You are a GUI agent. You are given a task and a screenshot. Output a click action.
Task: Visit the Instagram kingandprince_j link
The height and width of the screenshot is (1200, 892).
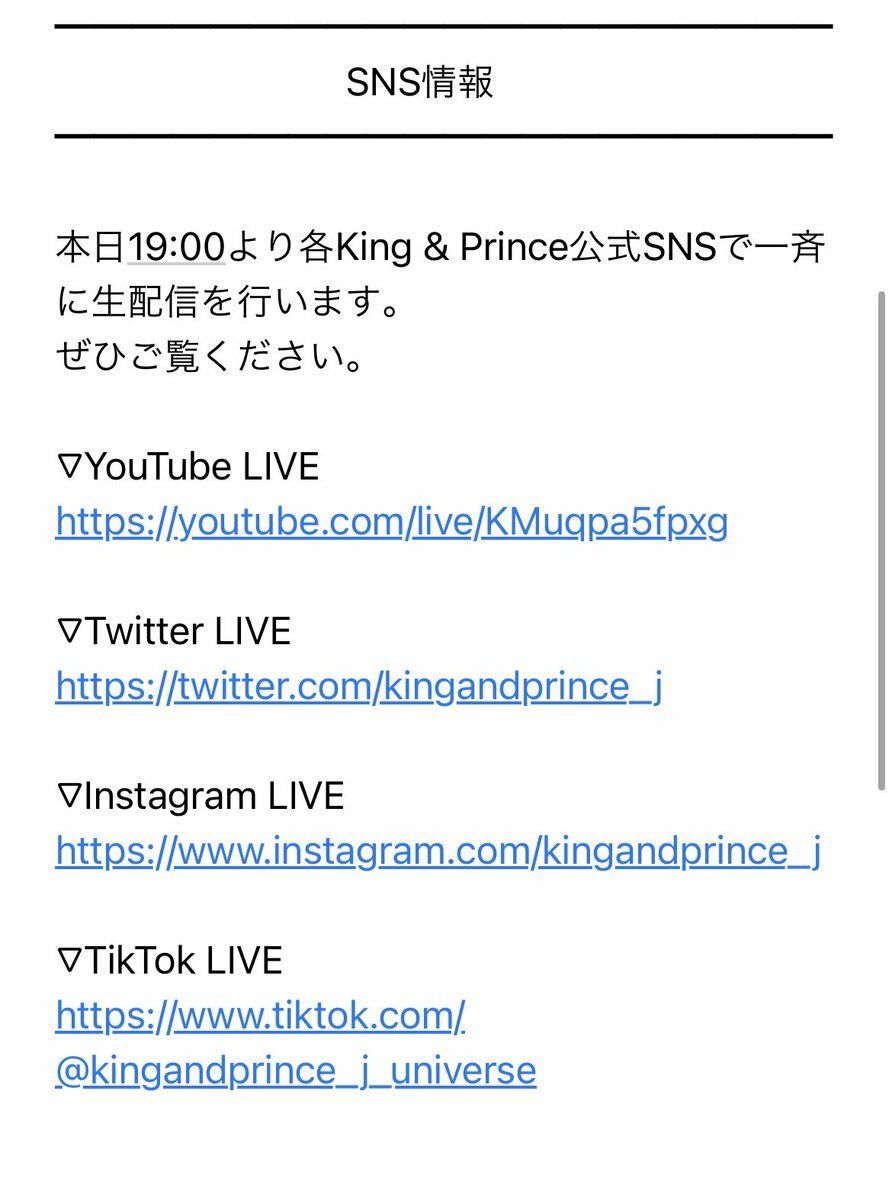point(438,852)
